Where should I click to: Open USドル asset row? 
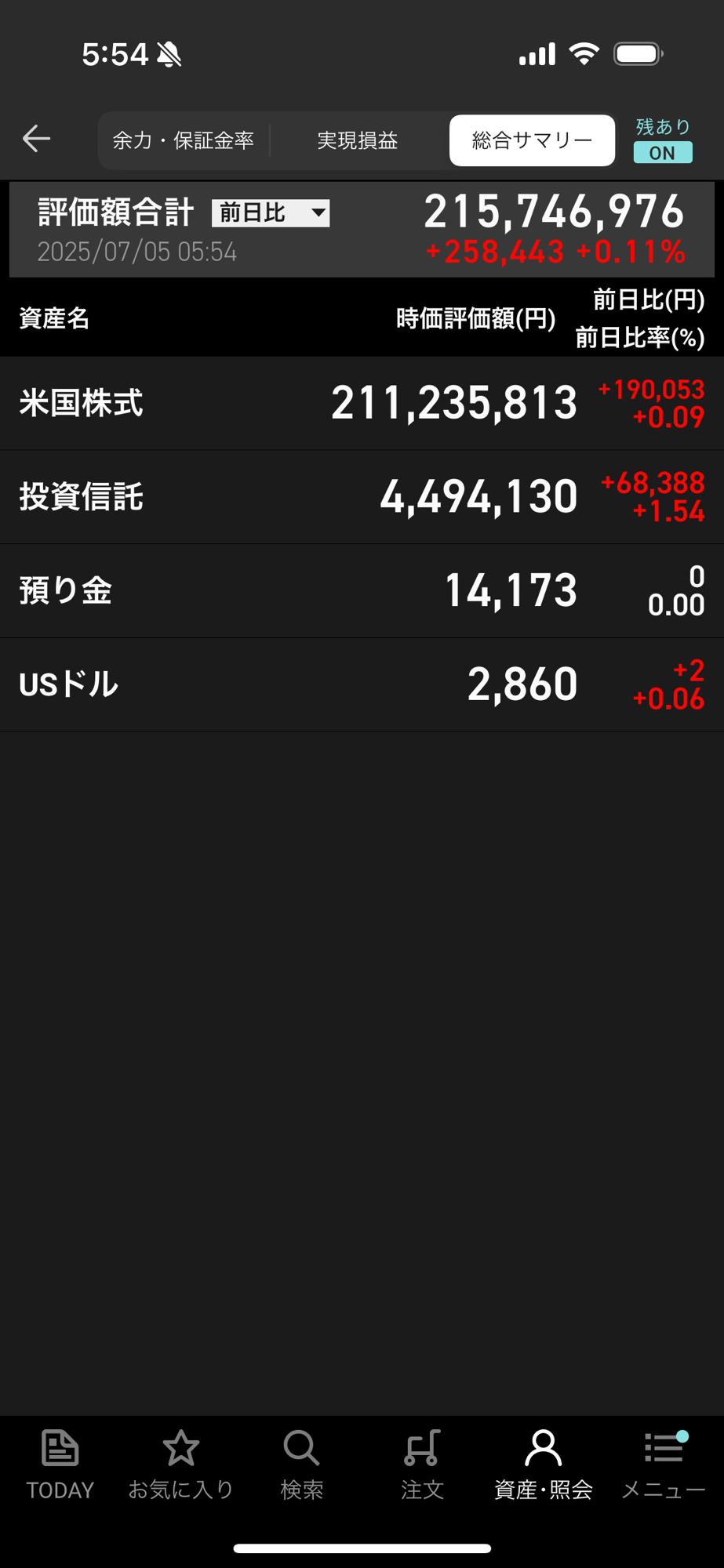(x=362, y=684)
